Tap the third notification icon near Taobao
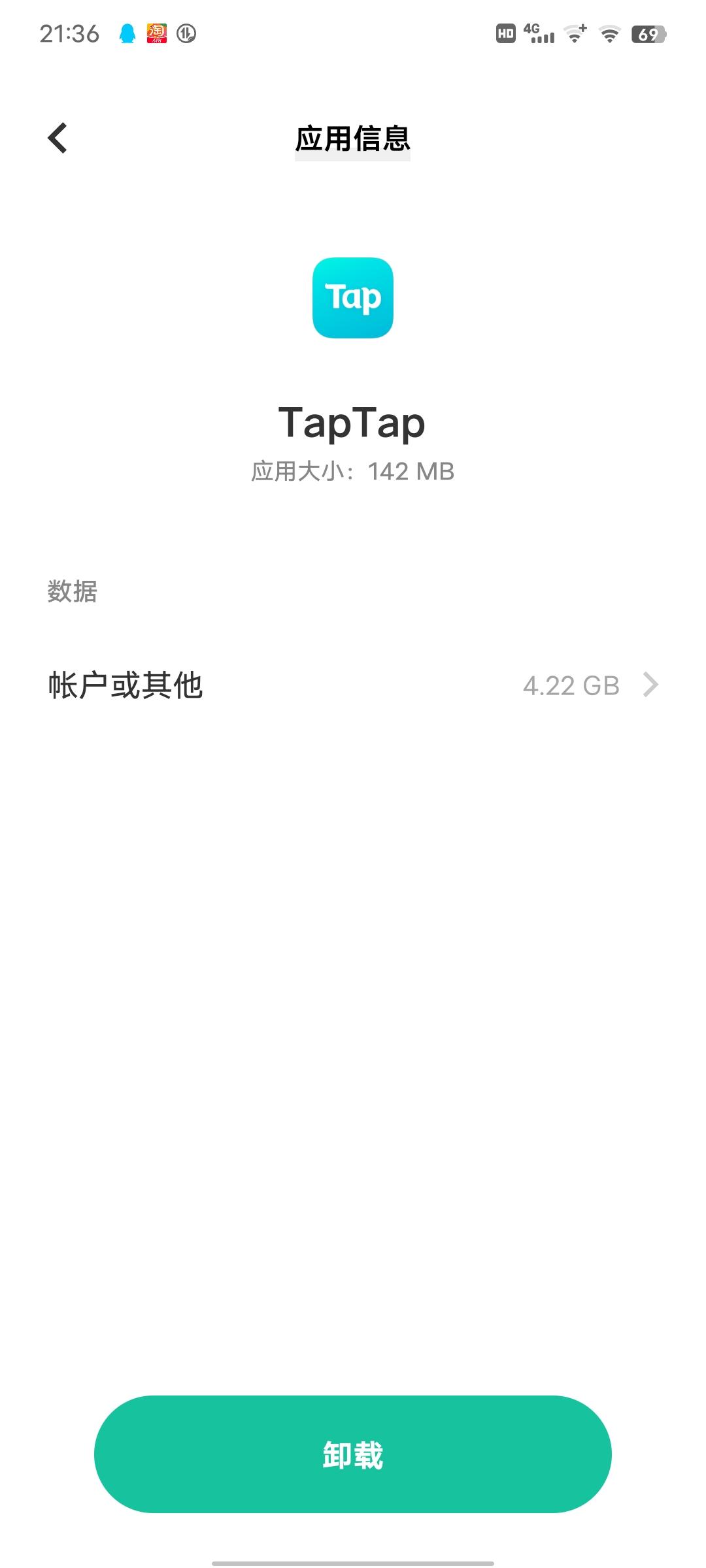This screenshot has width=706, height=1568. [x=188, y=33]
